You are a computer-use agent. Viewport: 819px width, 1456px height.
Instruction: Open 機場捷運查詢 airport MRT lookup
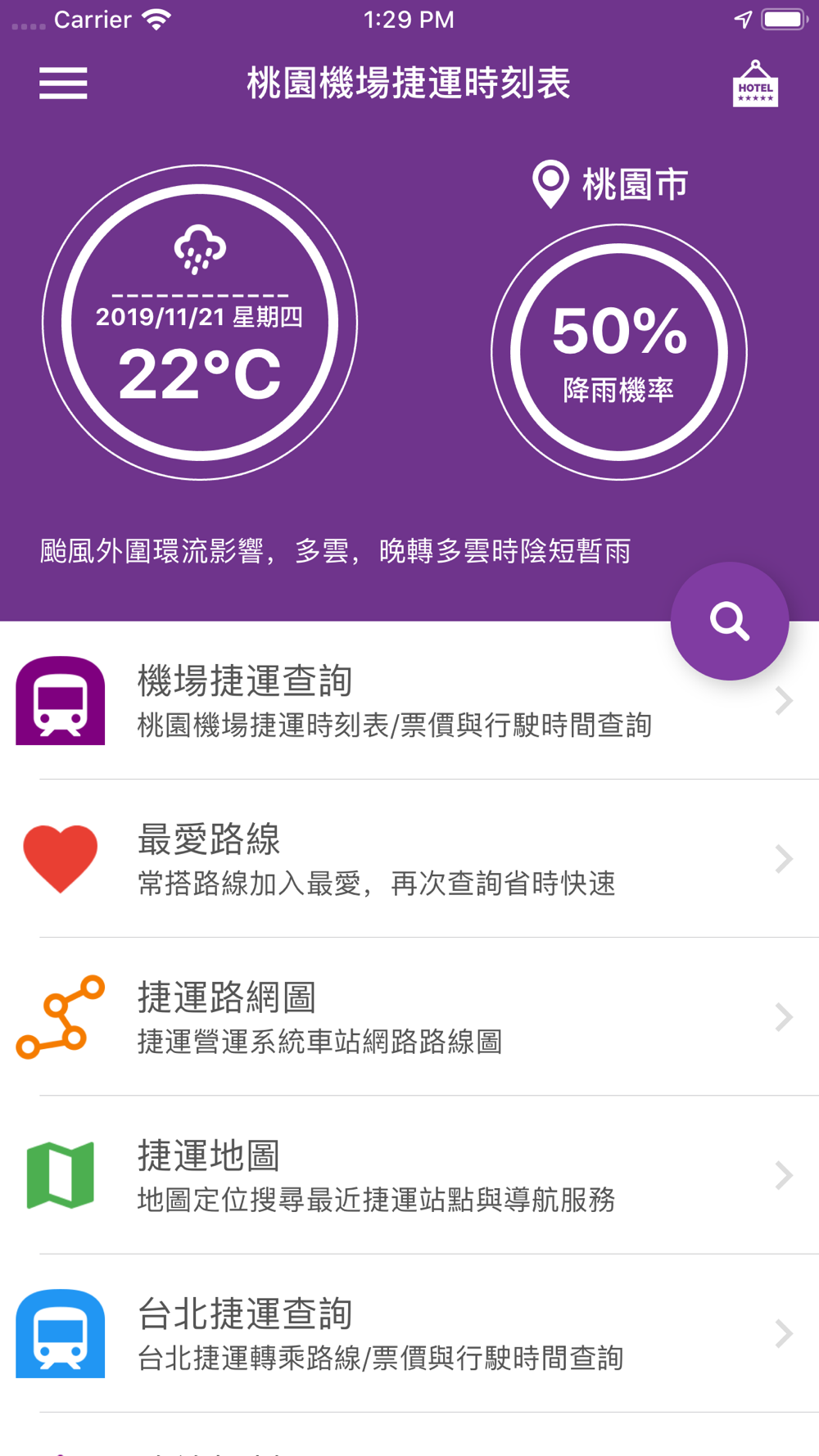409,701
